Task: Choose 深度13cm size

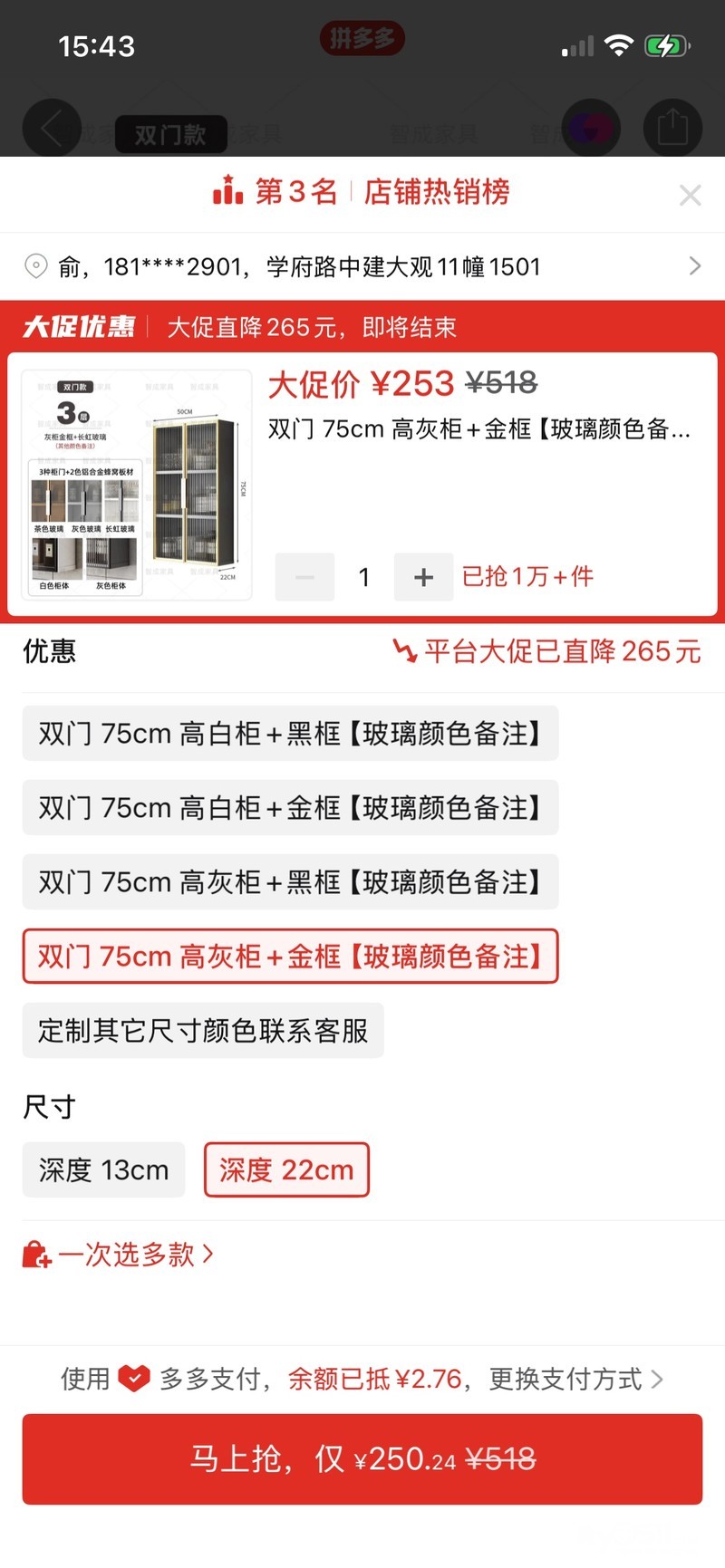Action: pos(103,1169)
